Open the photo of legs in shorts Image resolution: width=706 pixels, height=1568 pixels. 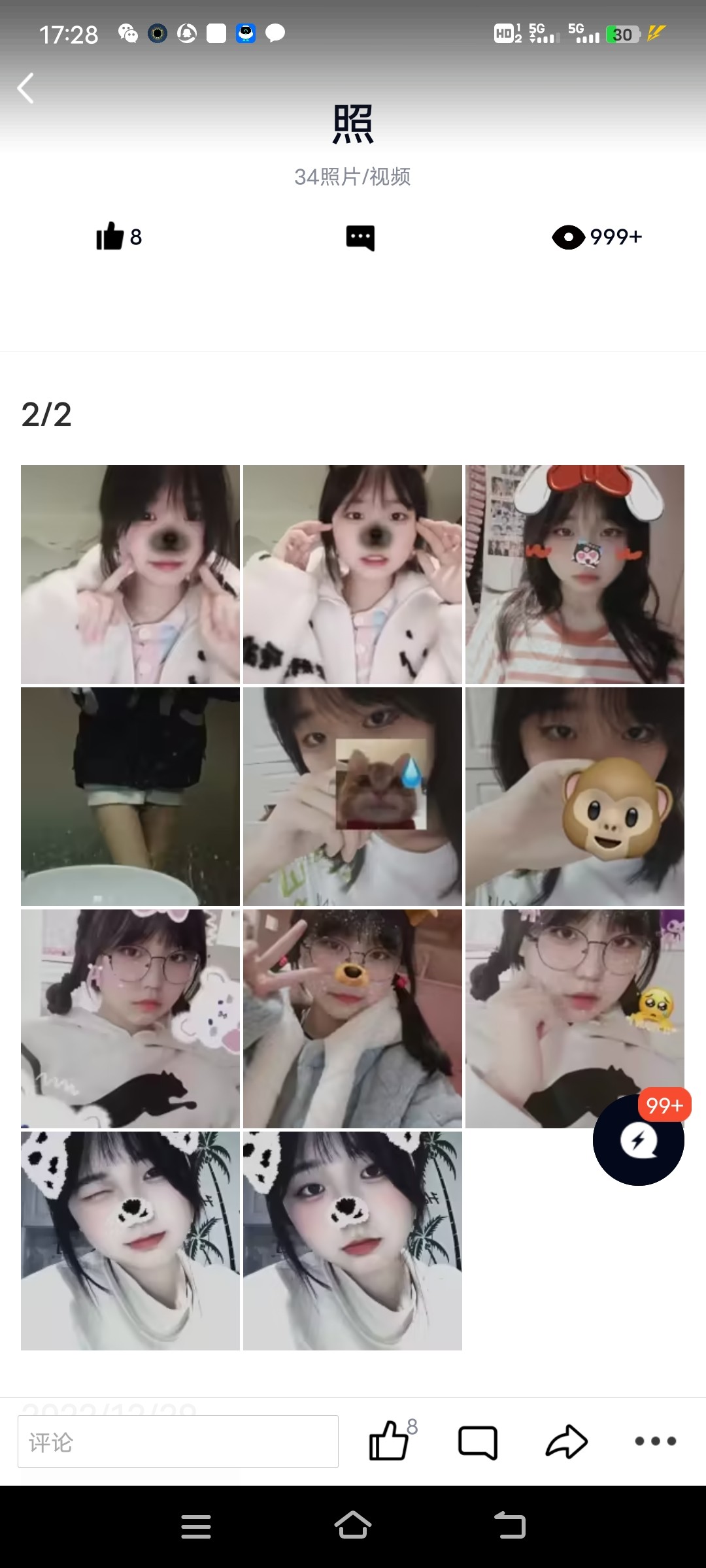tap(130, 796)
